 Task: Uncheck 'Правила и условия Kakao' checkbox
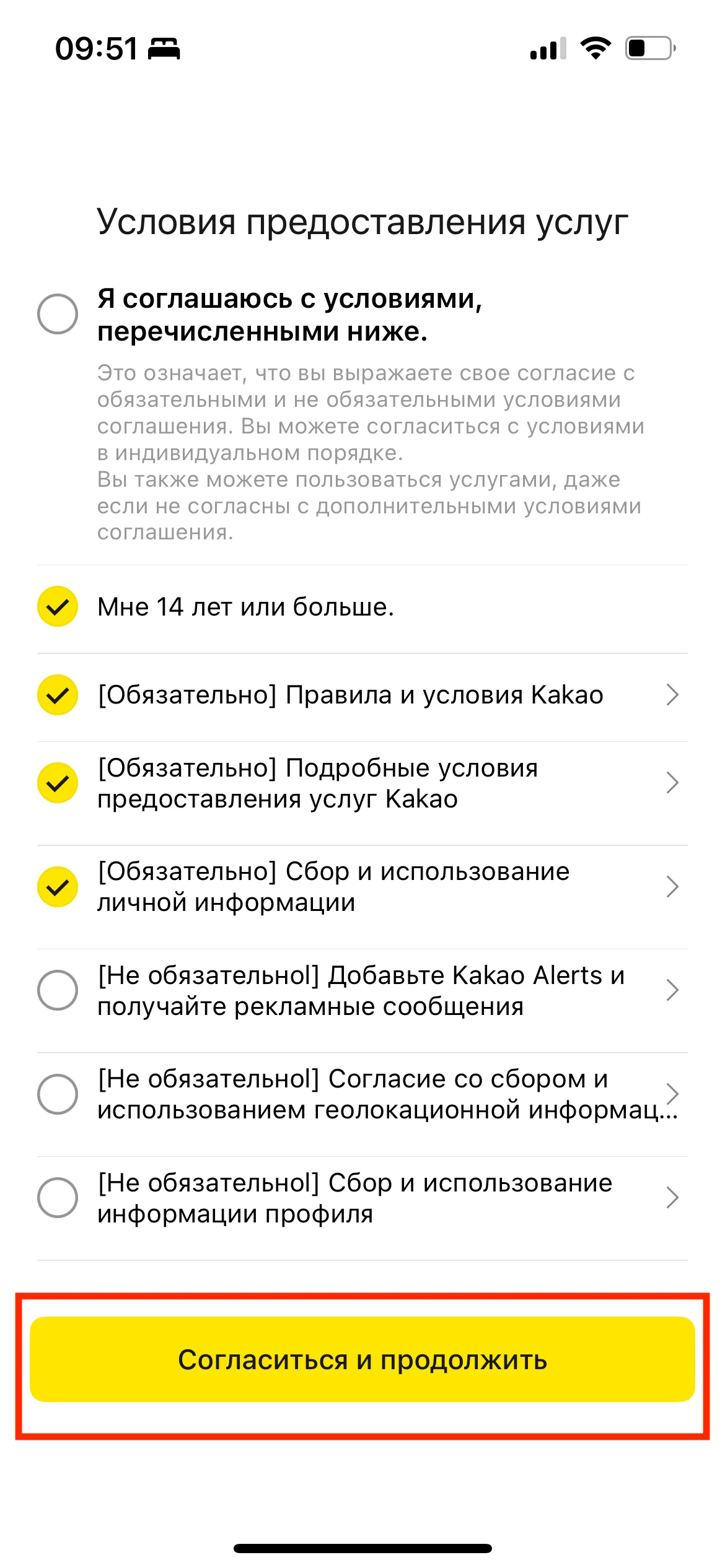click(x=58, y=695)
